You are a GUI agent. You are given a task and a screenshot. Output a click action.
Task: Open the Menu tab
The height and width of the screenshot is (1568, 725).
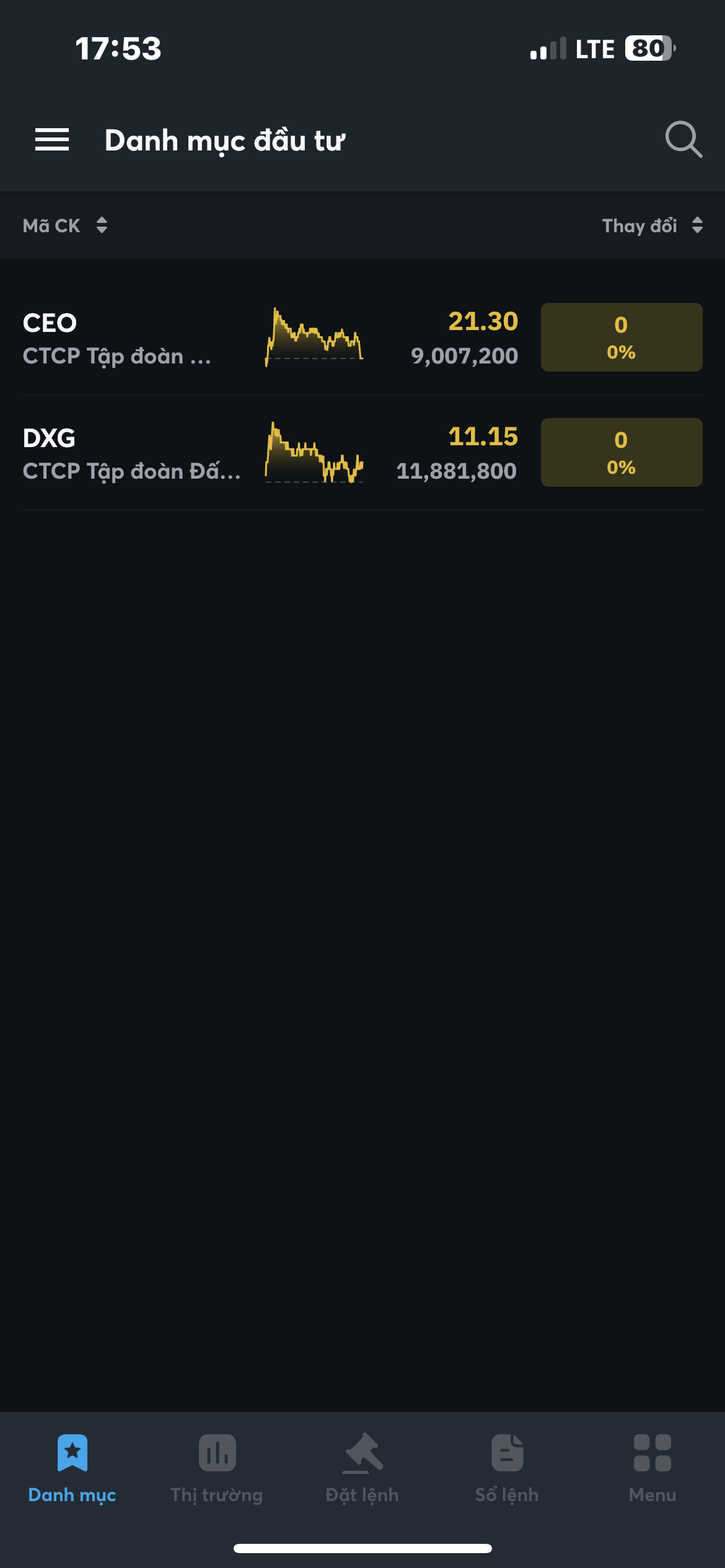tap(652, 1468)
